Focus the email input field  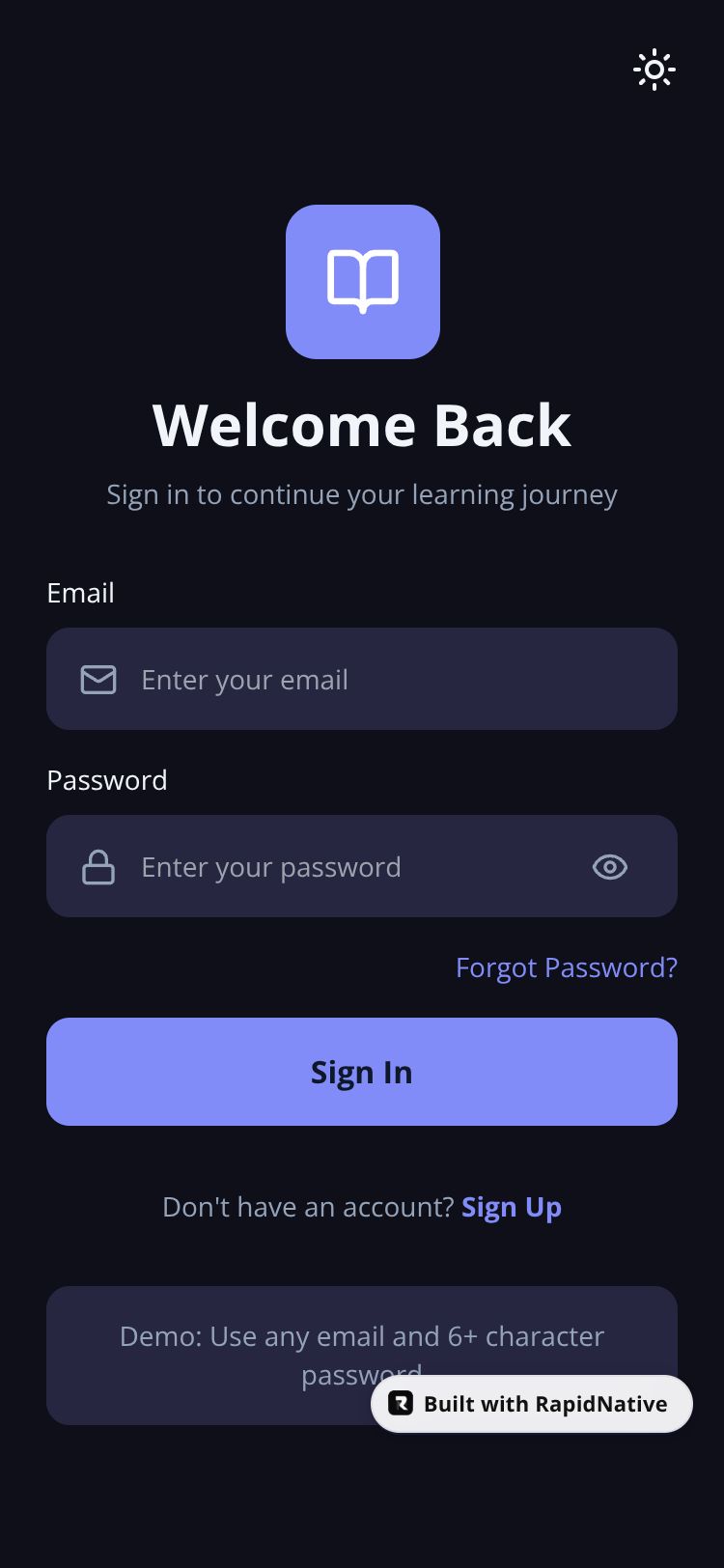tap(386, 680)
